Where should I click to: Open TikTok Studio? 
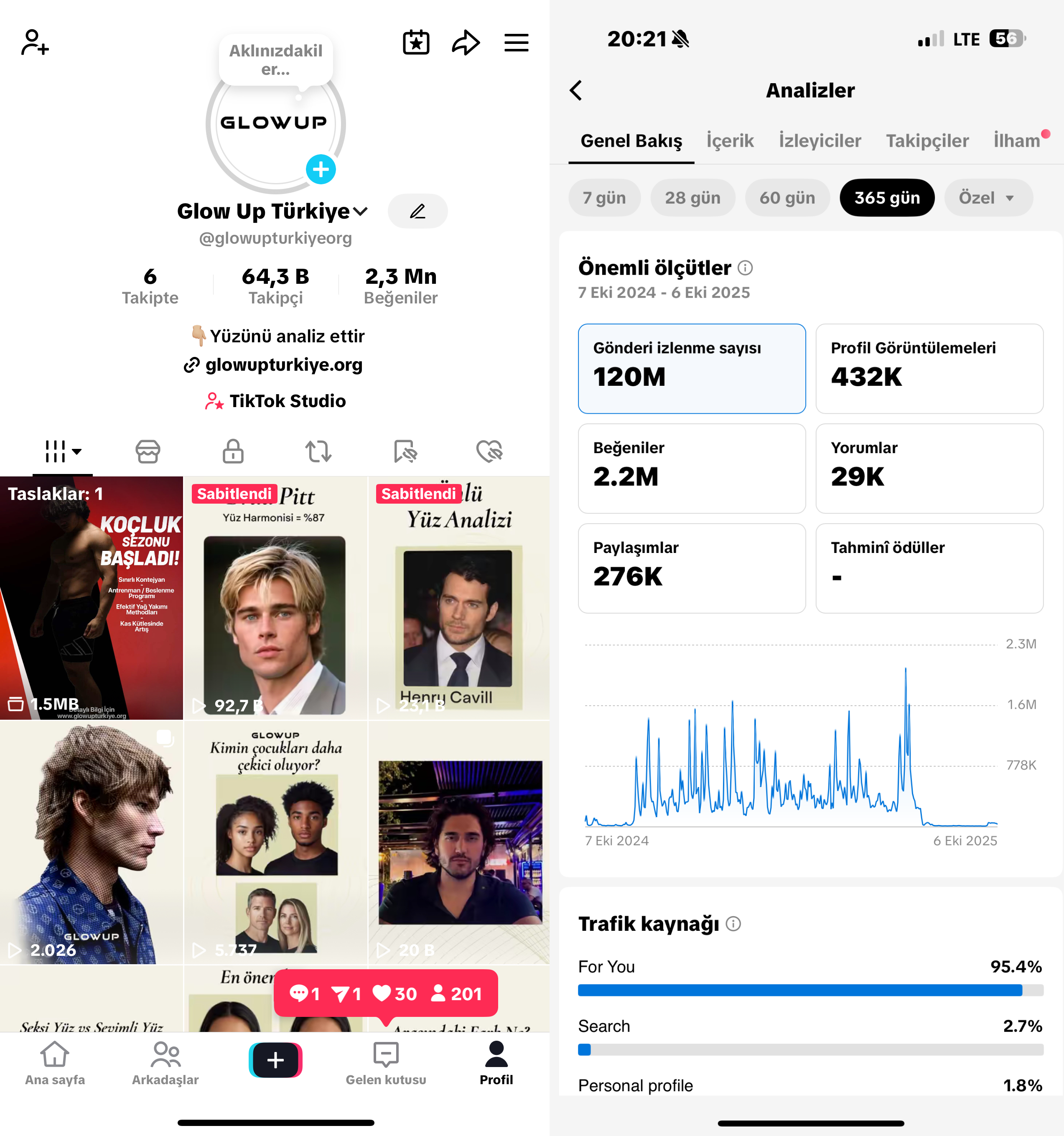(287, 401)
